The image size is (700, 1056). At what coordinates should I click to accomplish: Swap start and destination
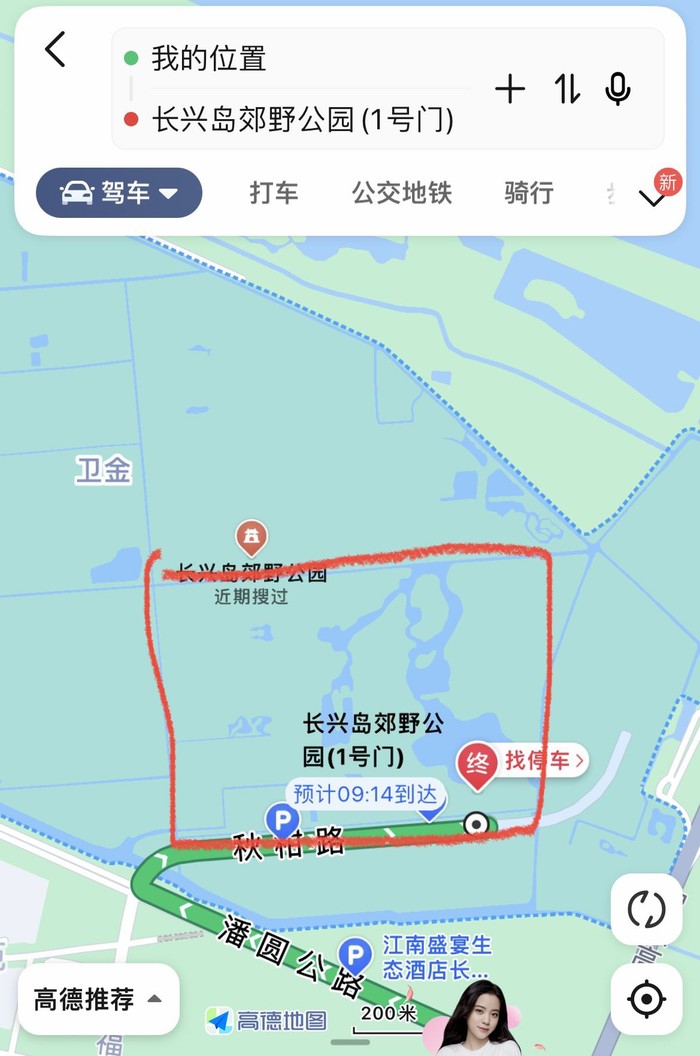pos(567,90)
